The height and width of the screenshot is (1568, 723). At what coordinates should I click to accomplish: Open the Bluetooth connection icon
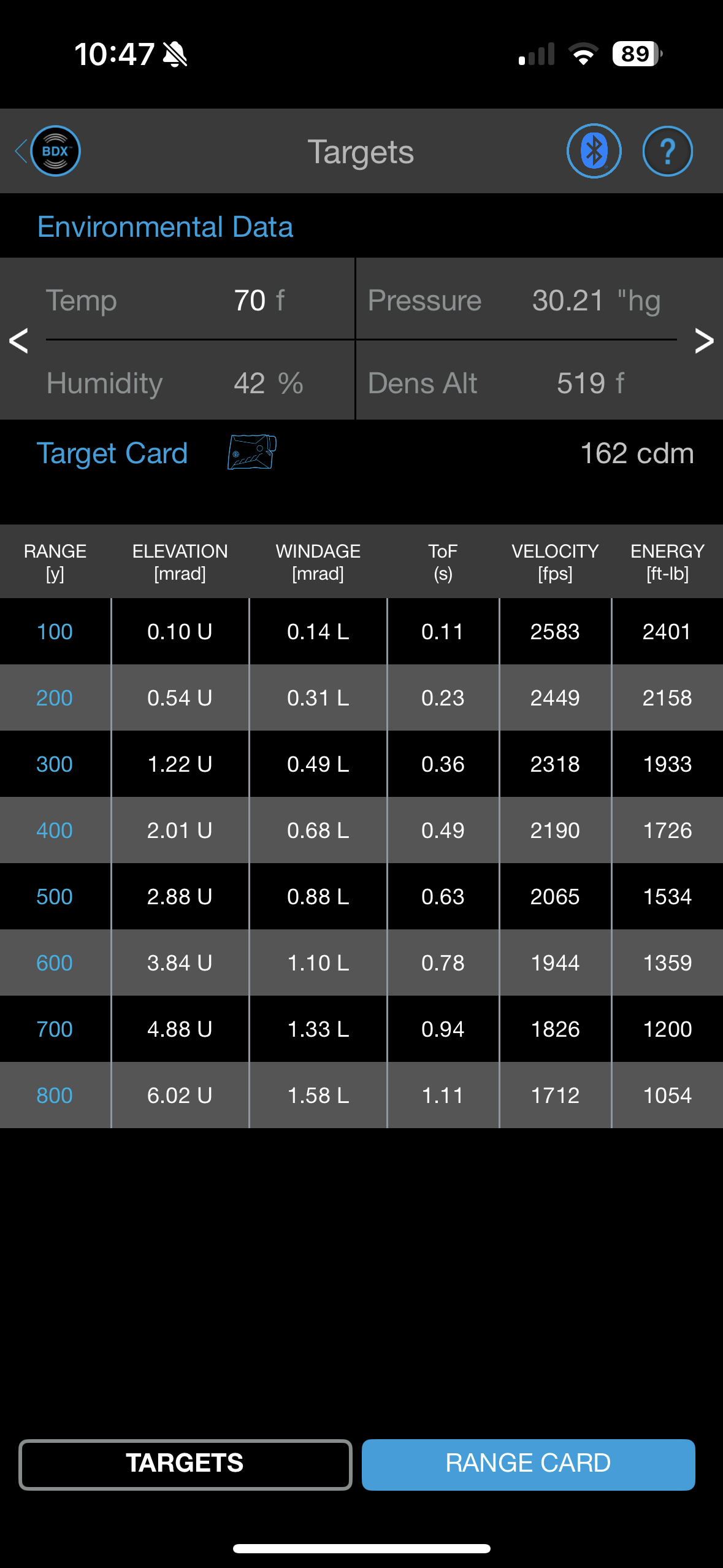[x=594, y=151]
